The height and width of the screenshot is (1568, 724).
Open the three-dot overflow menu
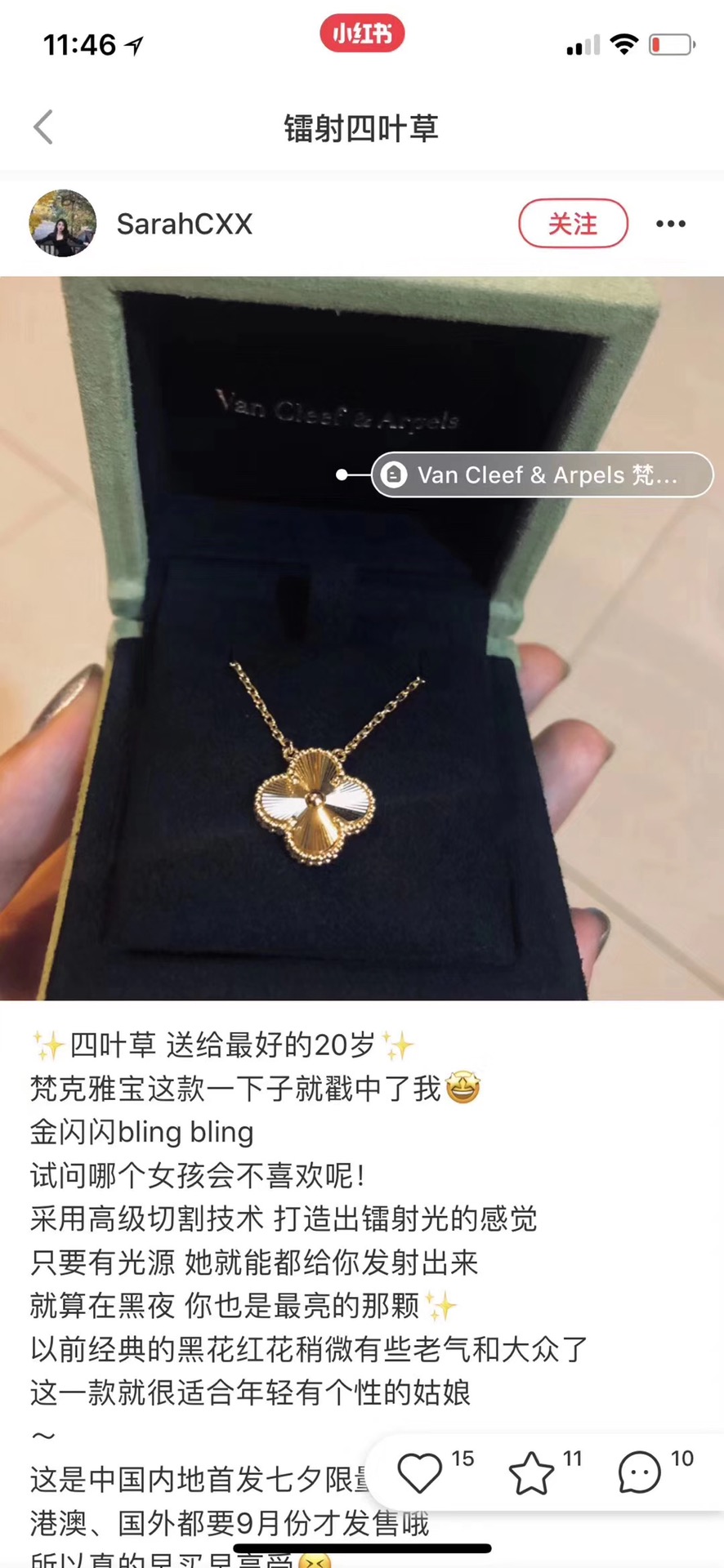click(671, 224)
